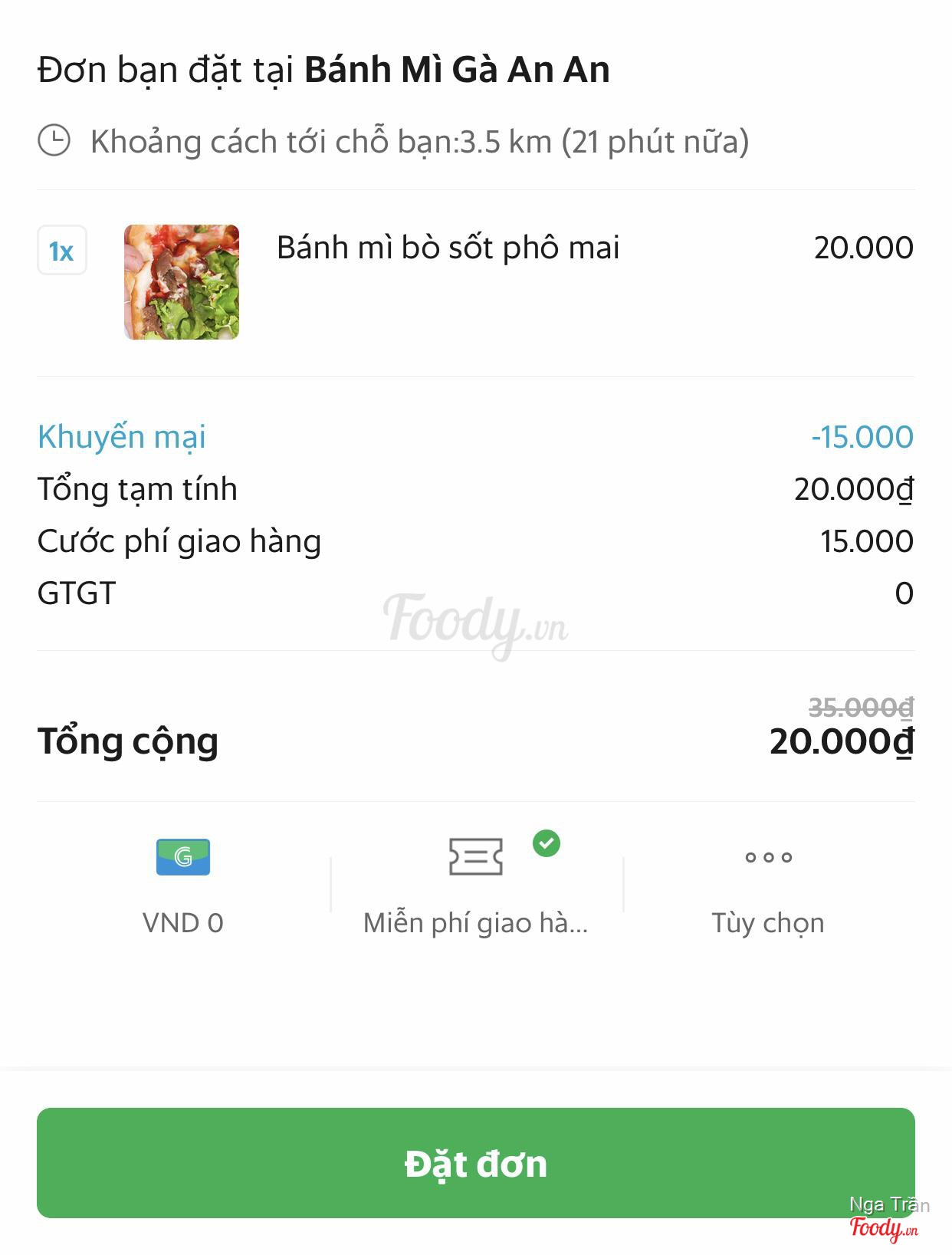The image size is (952, 1255).
Task: Place the order with Đặt đơn
Action: 475,1162
